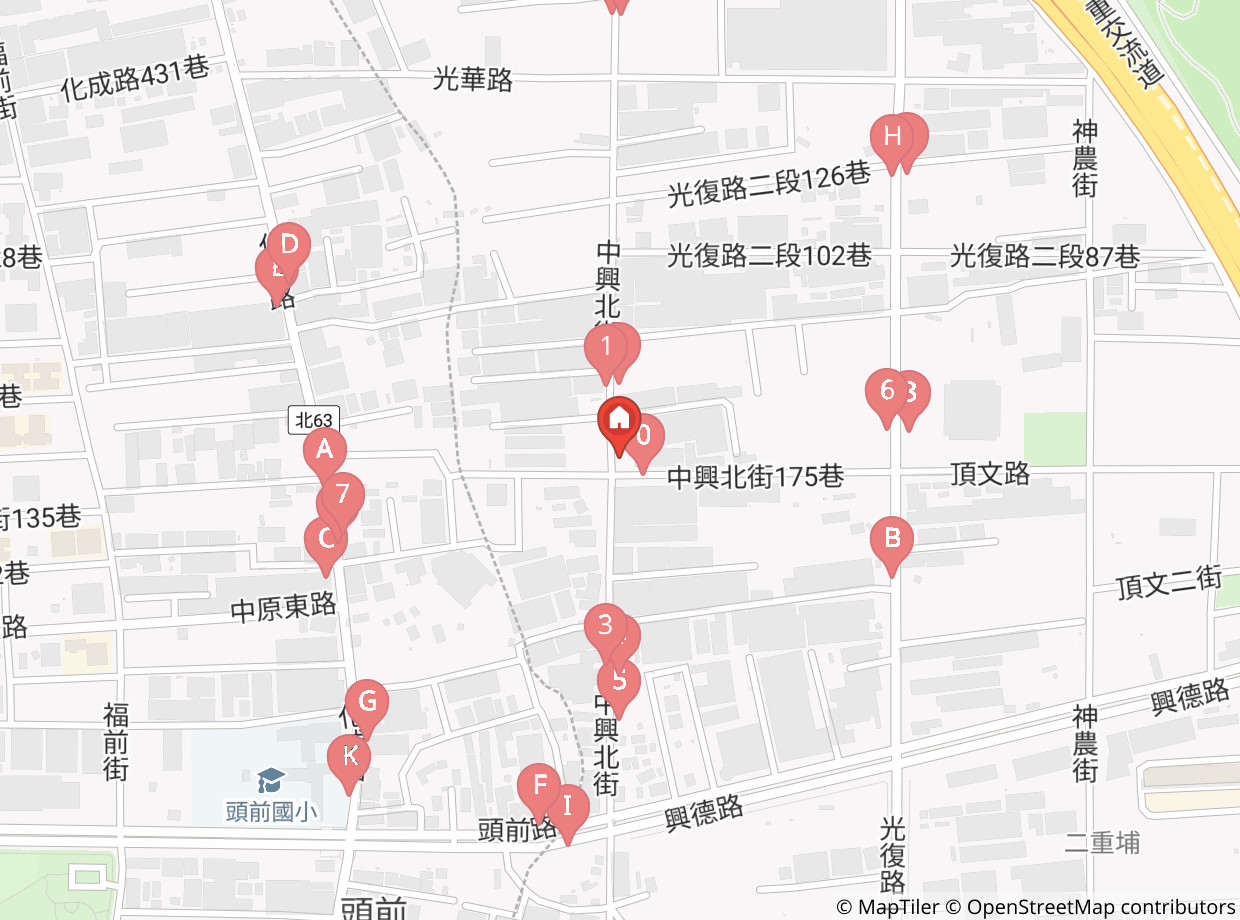Select map marker F

(540, 785)
